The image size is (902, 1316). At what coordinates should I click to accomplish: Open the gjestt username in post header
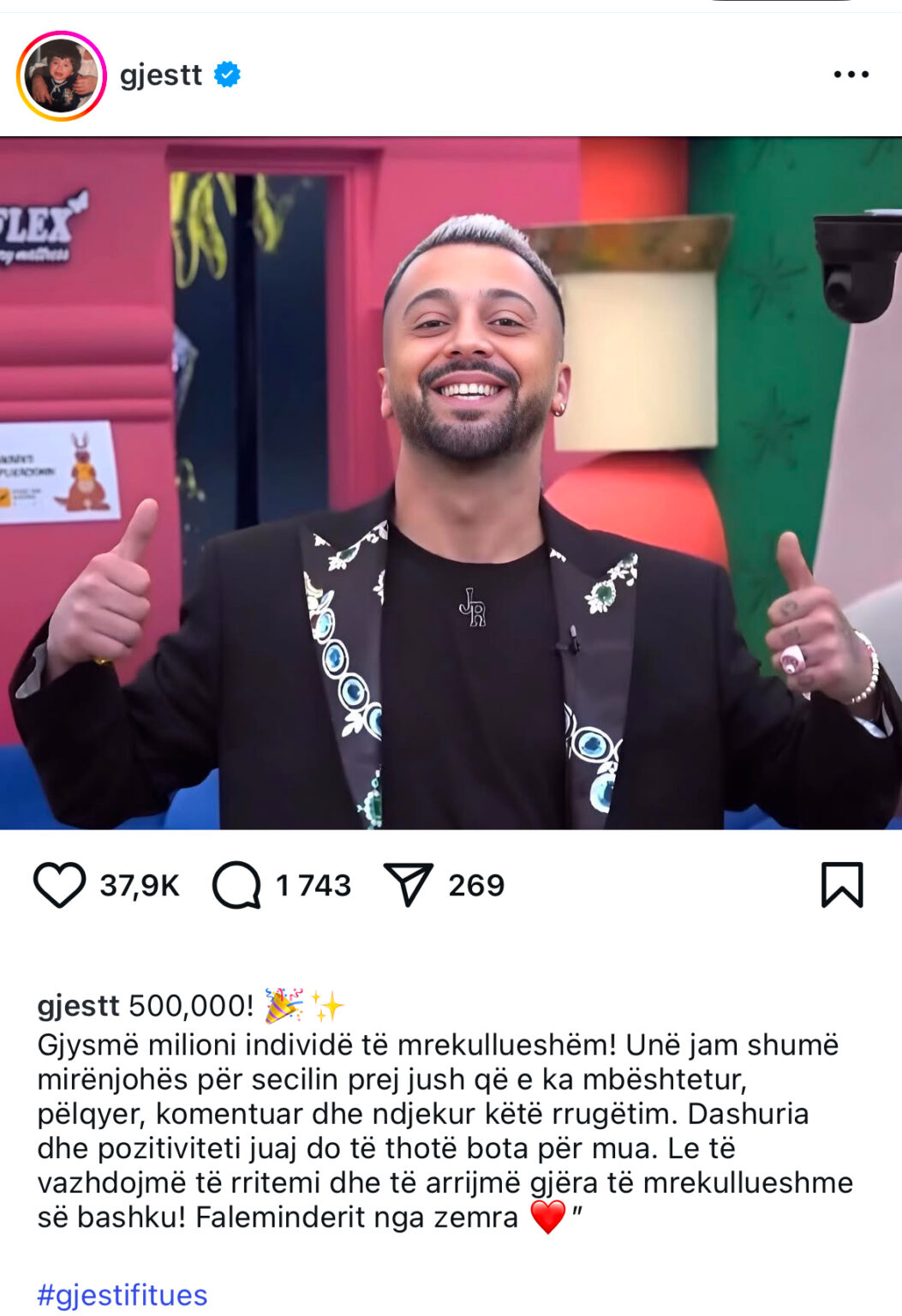tap(160, 75)
